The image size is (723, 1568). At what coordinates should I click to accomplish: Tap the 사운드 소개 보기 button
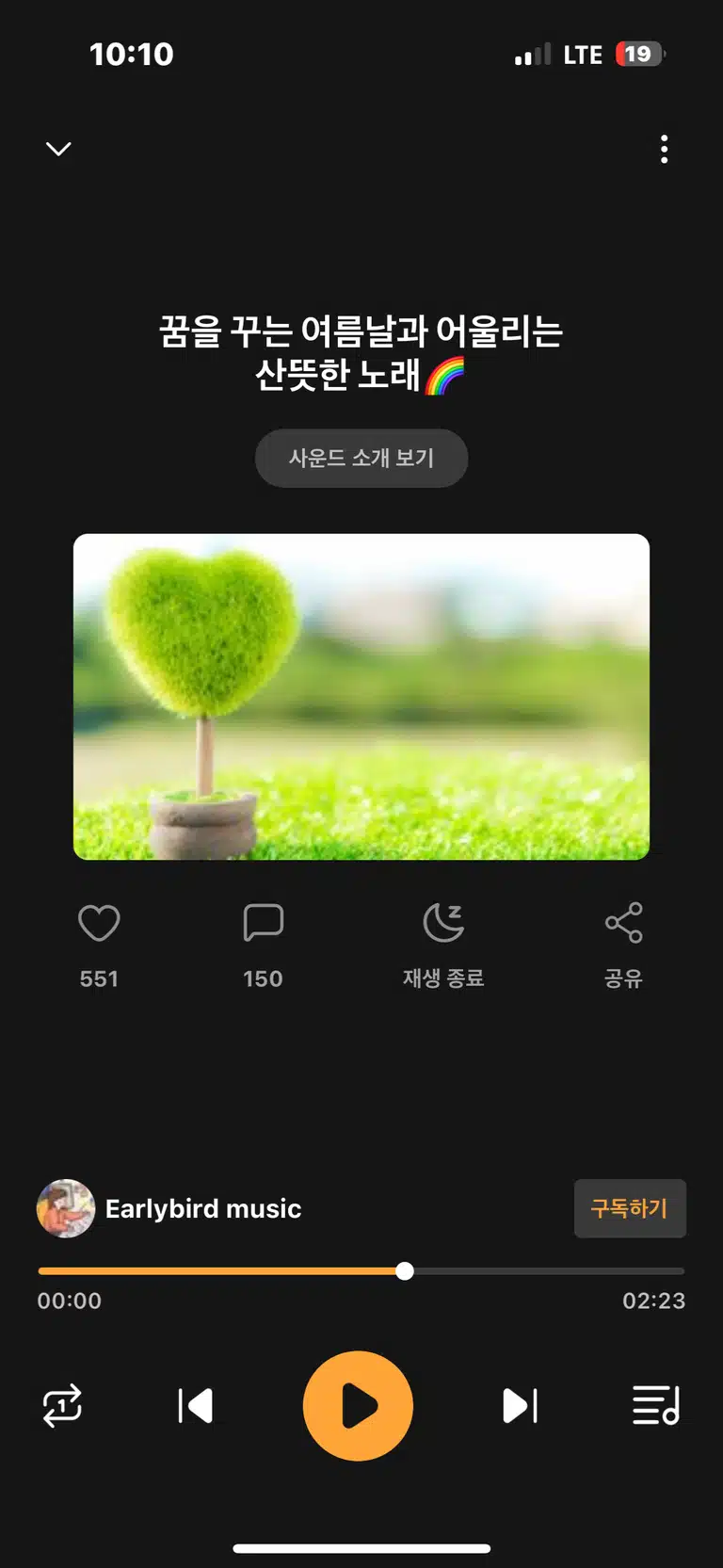pos(361,458)
